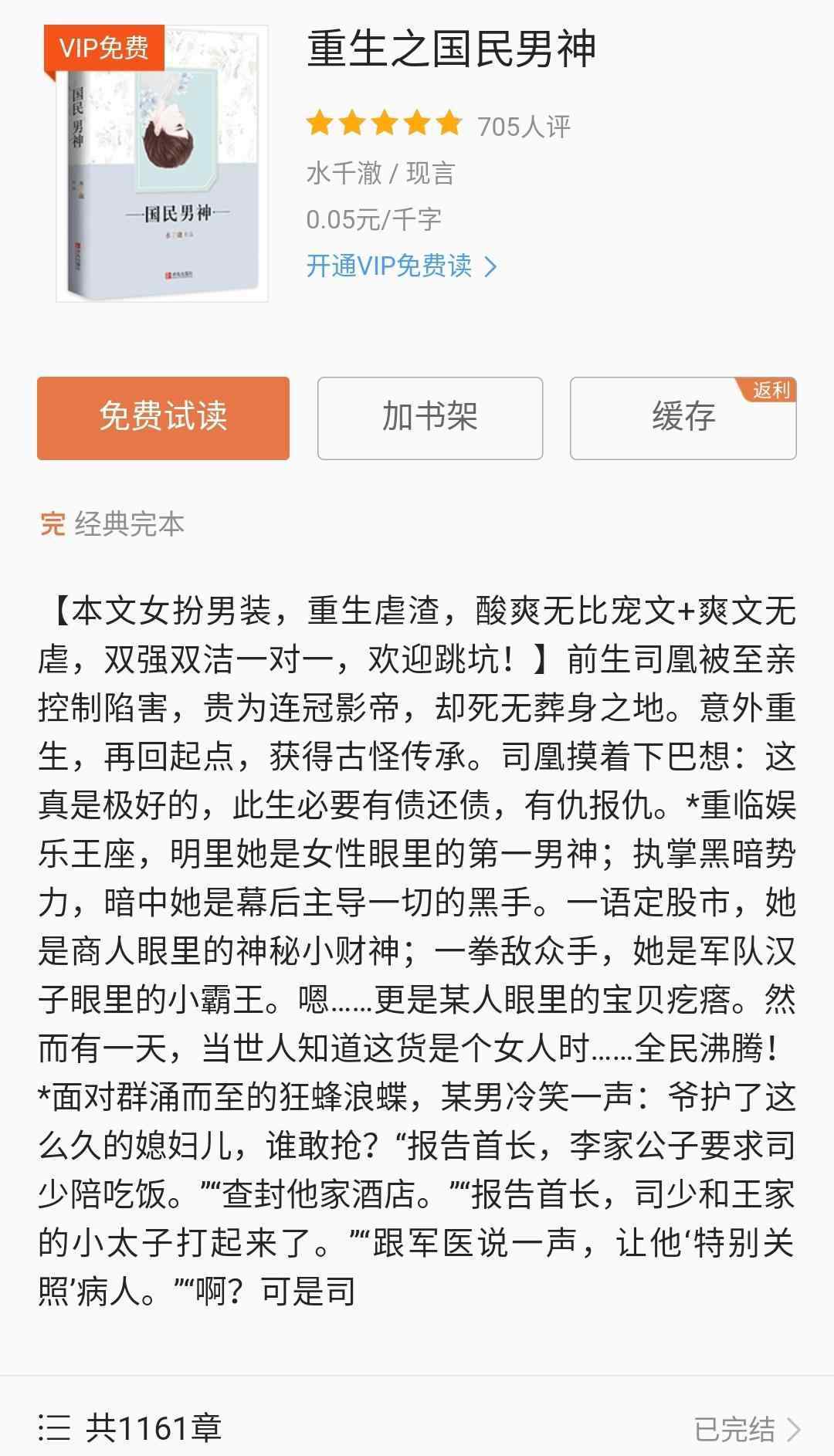
Task: Cache the book with 缓存
Action: click(683, 418)
